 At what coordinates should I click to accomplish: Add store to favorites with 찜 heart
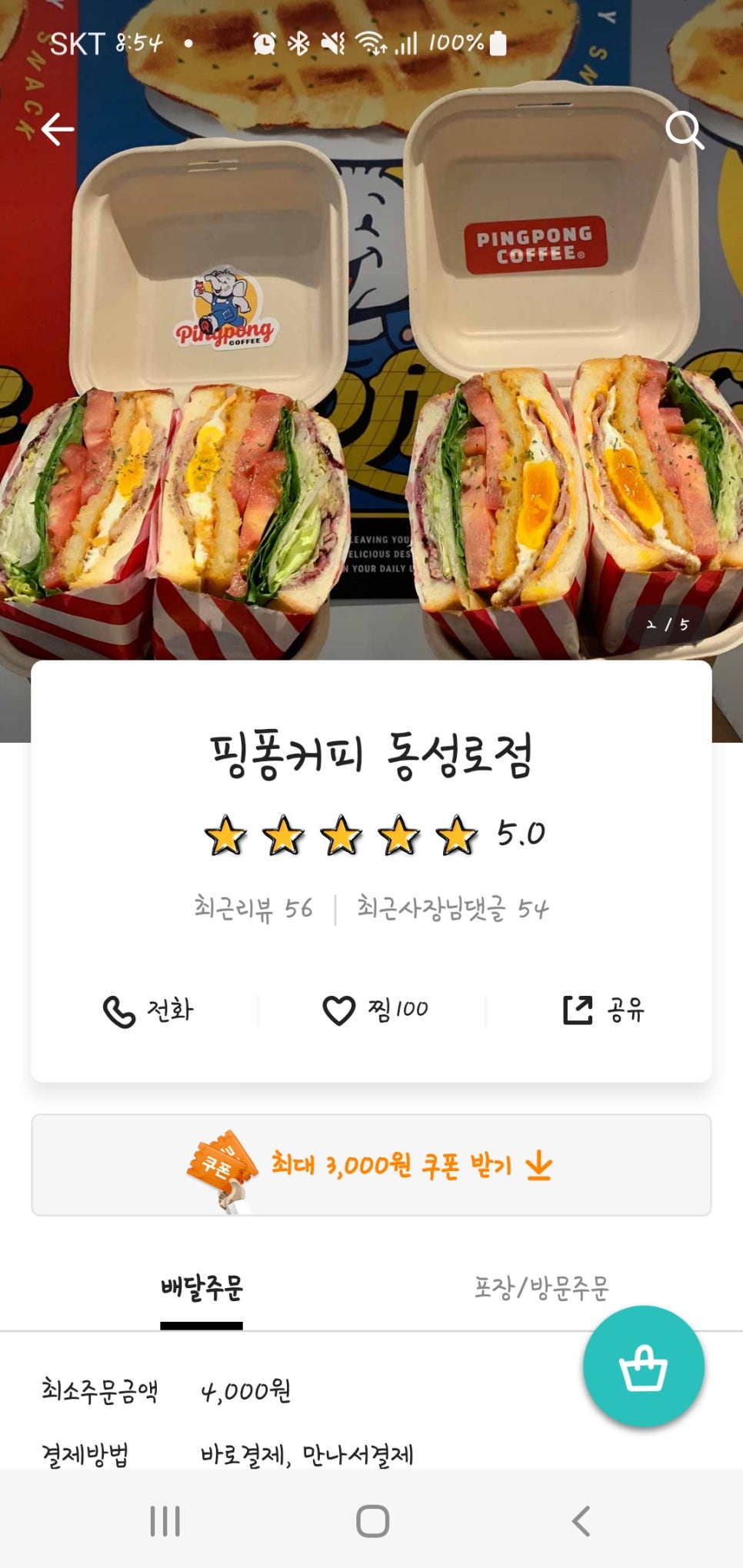(x=375, y=1010)
